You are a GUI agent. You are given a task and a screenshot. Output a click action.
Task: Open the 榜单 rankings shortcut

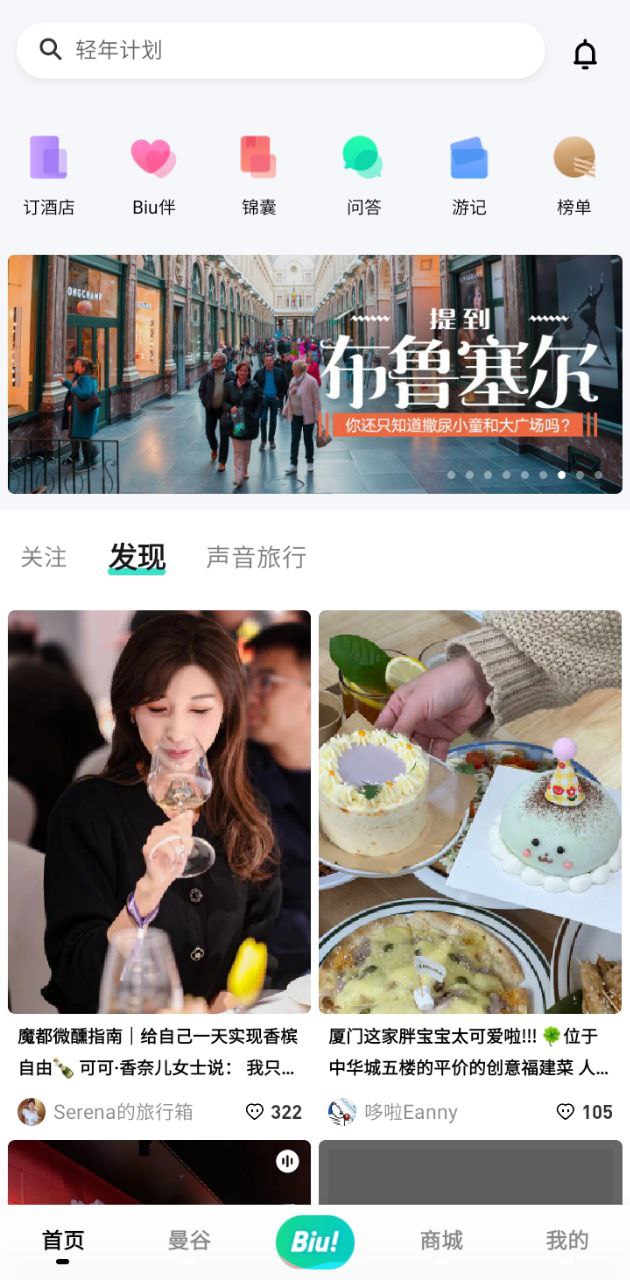pos(574,175)
